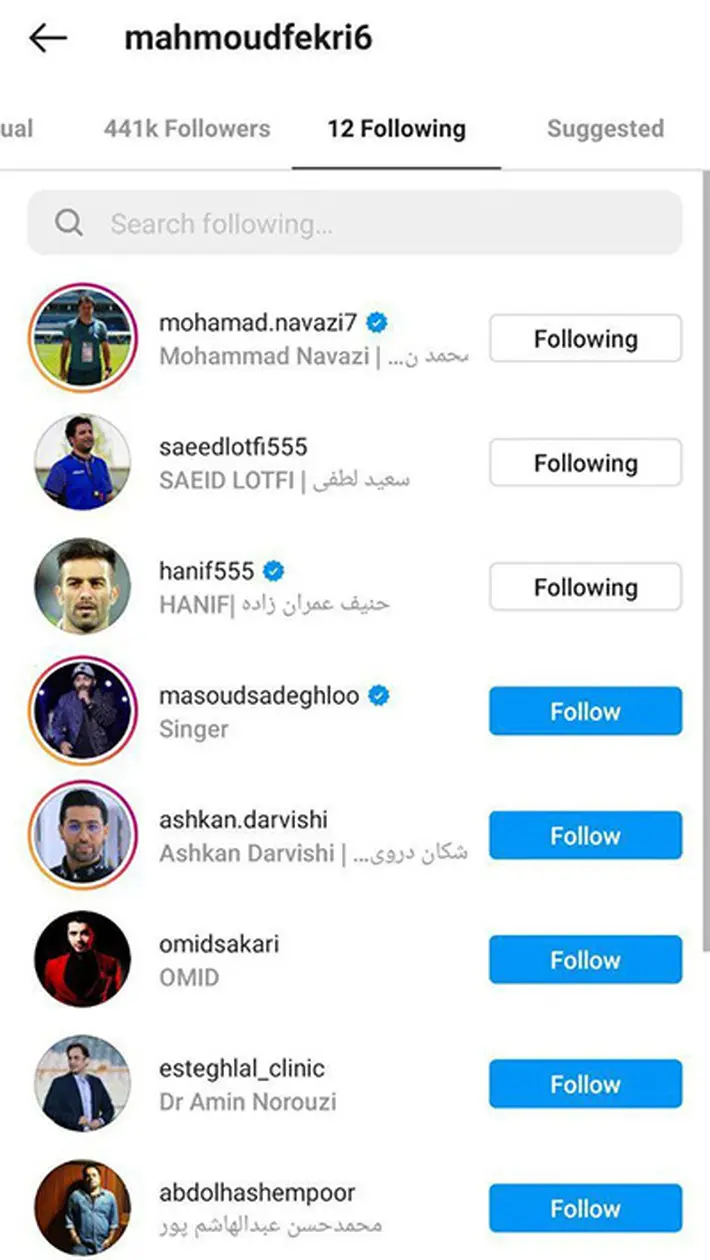The width and height of the screenshot is (710, 1260).
Task: Switch to the Suggested tab
Action: pyautogui.click(x=605, y=129)
